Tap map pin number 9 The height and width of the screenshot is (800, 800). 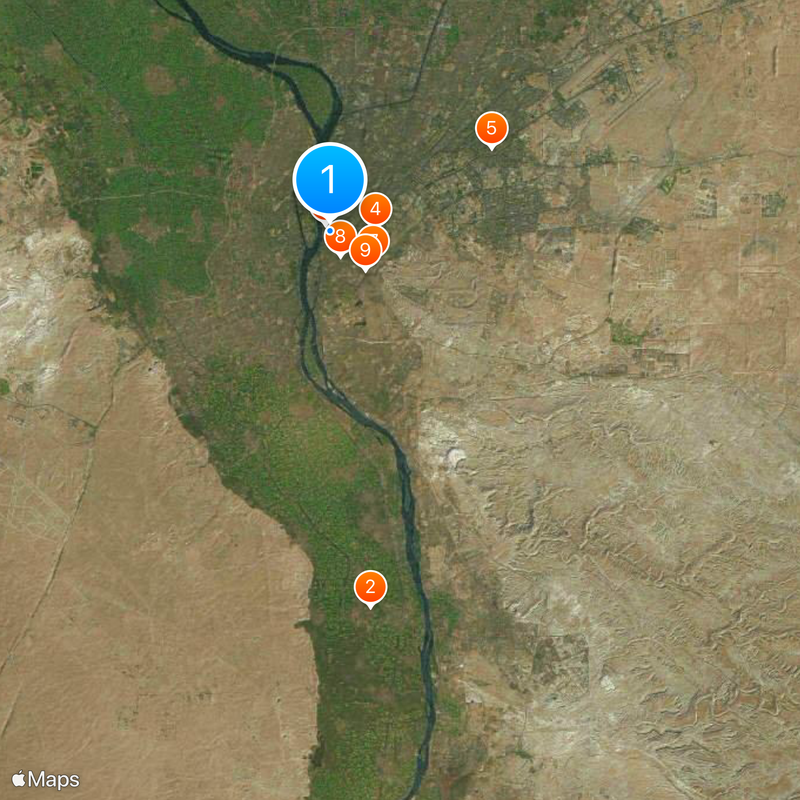point(366,250)
